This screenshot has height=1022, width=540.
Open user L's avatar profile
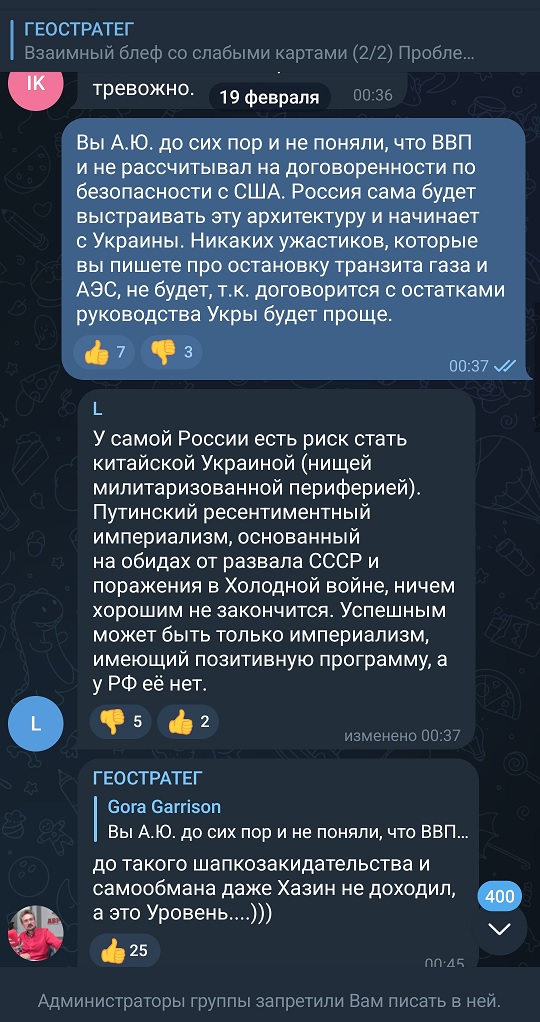(x=35, y=723)
